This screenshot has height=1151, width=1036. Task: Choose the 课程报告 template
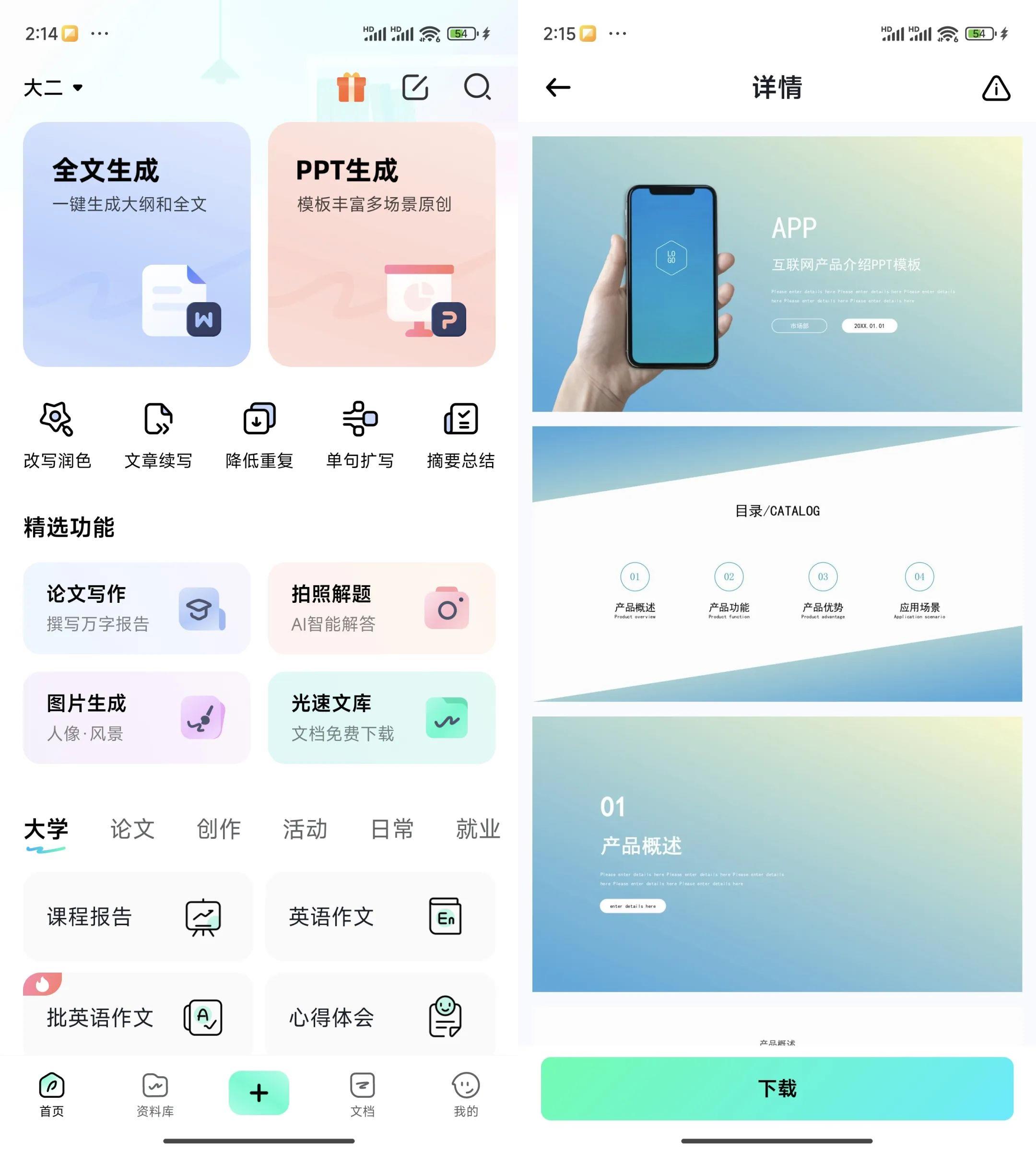[137, 916]
